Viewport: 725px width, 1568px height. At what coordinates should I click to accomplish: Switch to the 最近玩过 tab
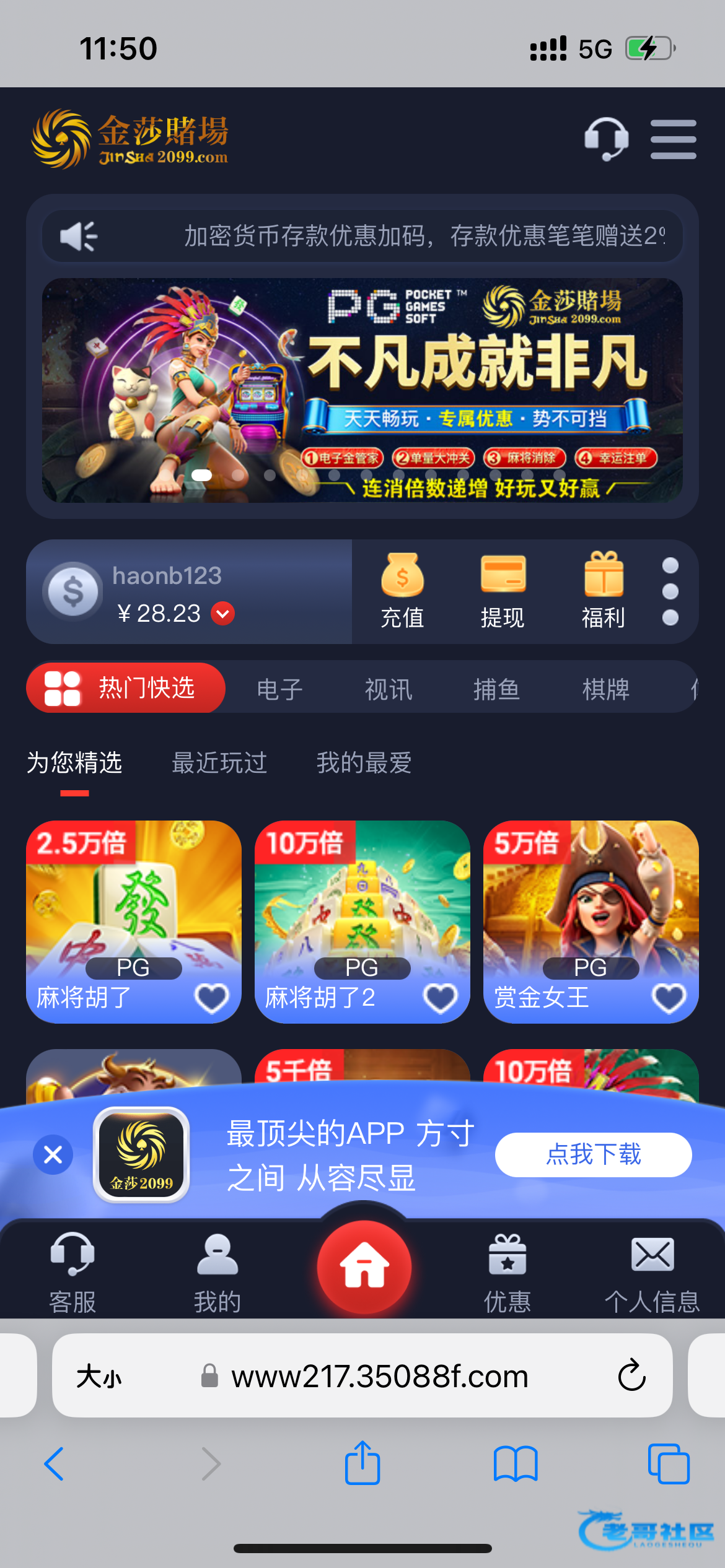point(219,762)
